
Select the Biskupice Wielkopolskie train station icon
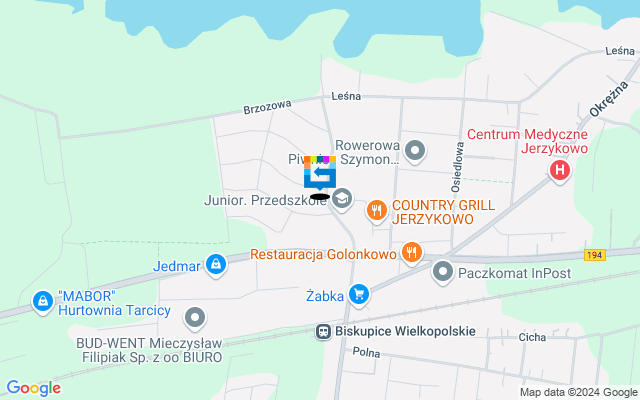pyautogui.click(x=323, y=331)
